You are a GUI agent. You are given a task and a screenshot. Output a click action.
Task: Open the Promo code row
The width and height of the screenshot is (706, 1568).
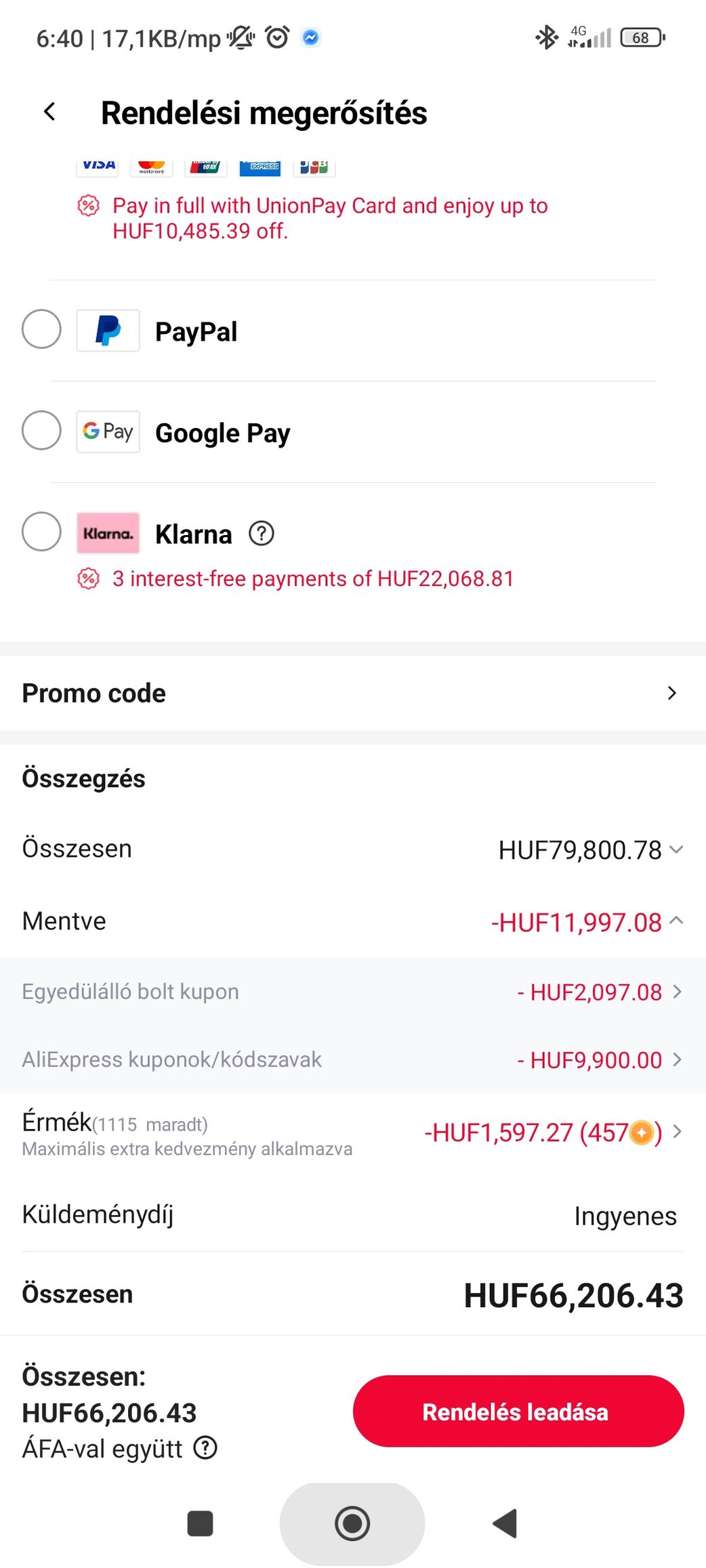[x=352, y=693]
